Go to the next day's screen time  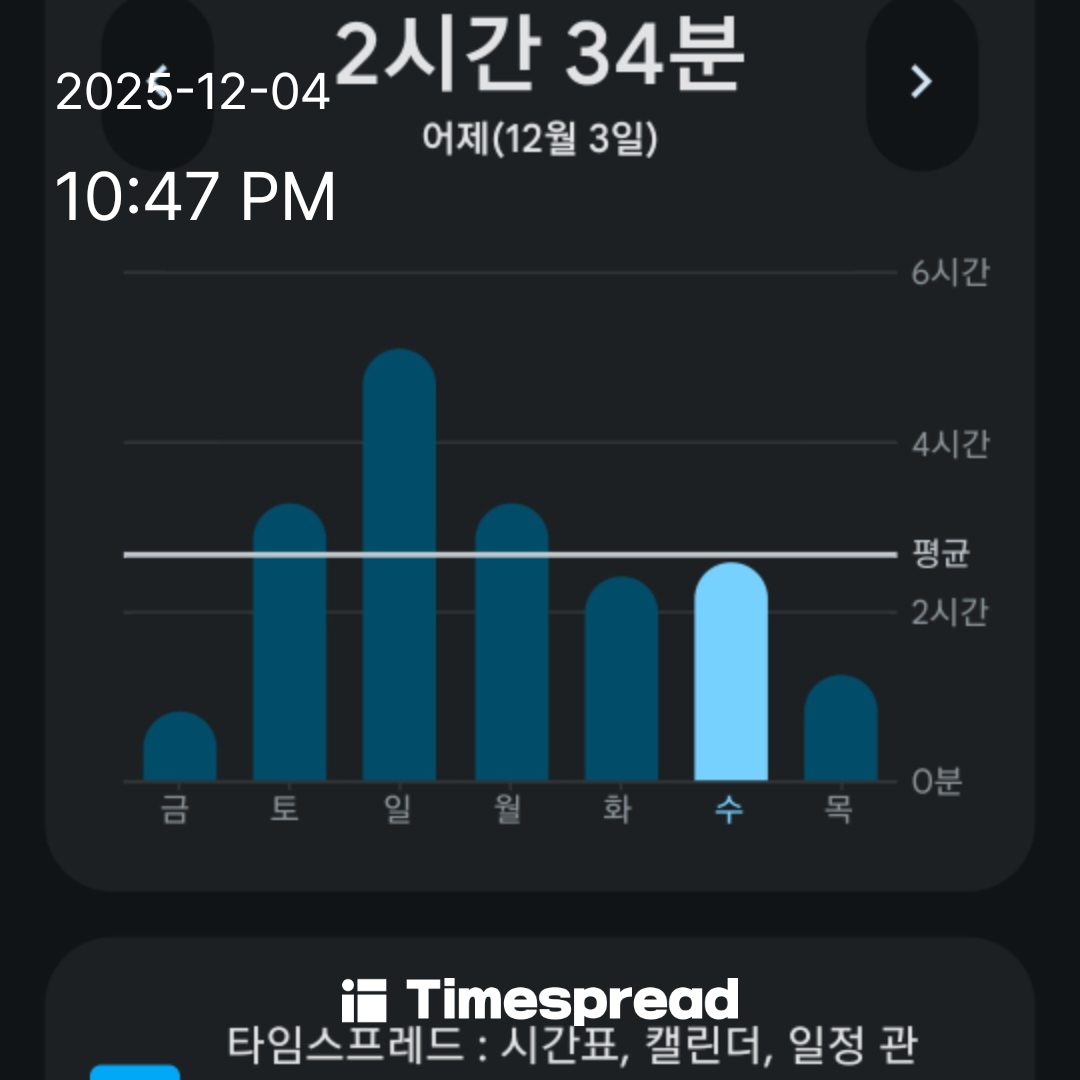921,82
